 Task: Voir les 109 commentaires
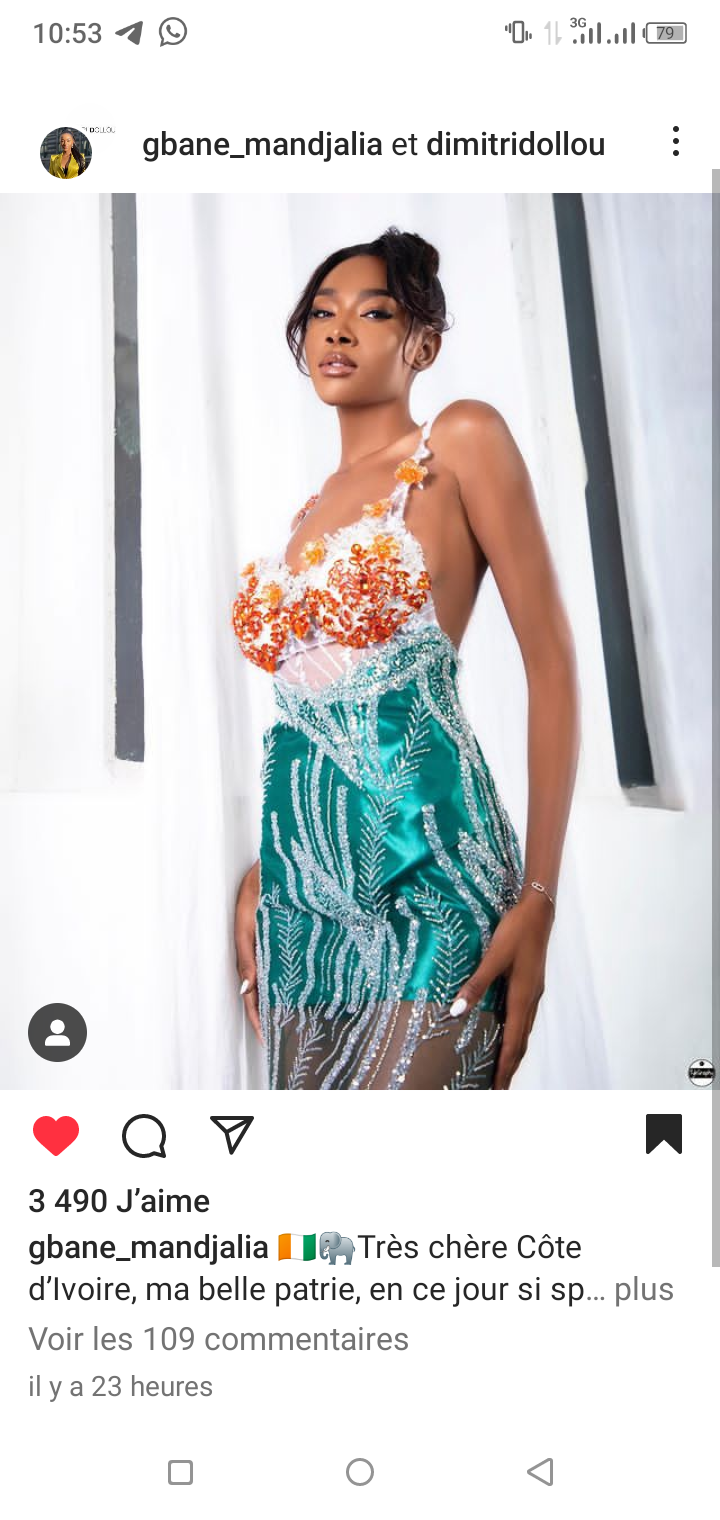click(x=219, y=1339)
